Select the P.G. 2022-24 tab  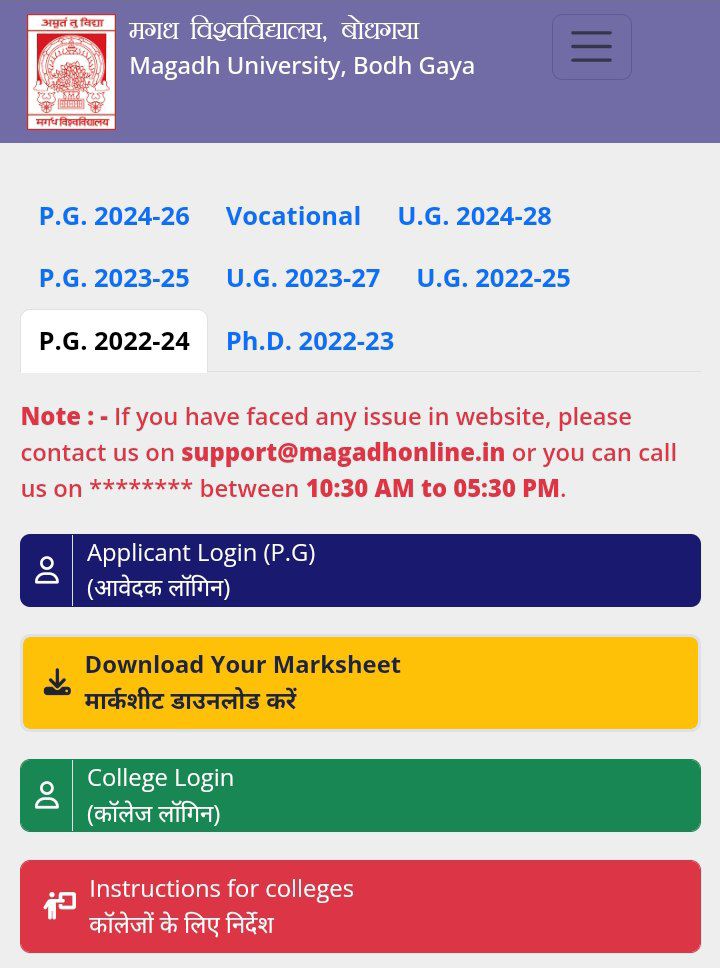tap(114, 341)
